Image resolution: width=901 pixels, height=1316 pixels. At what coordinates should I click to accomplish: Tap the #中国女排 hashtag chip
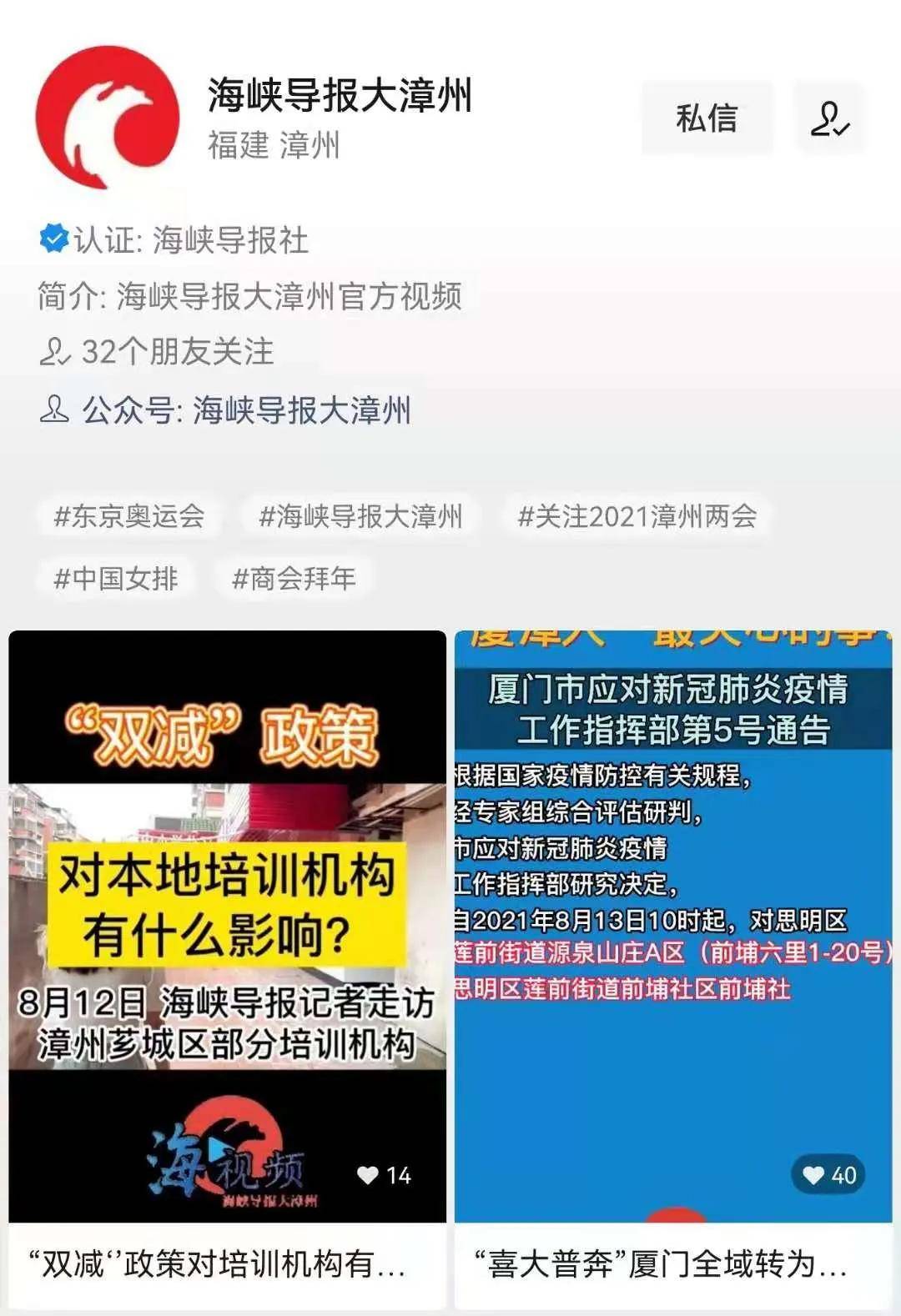click(x=116, y=578)
